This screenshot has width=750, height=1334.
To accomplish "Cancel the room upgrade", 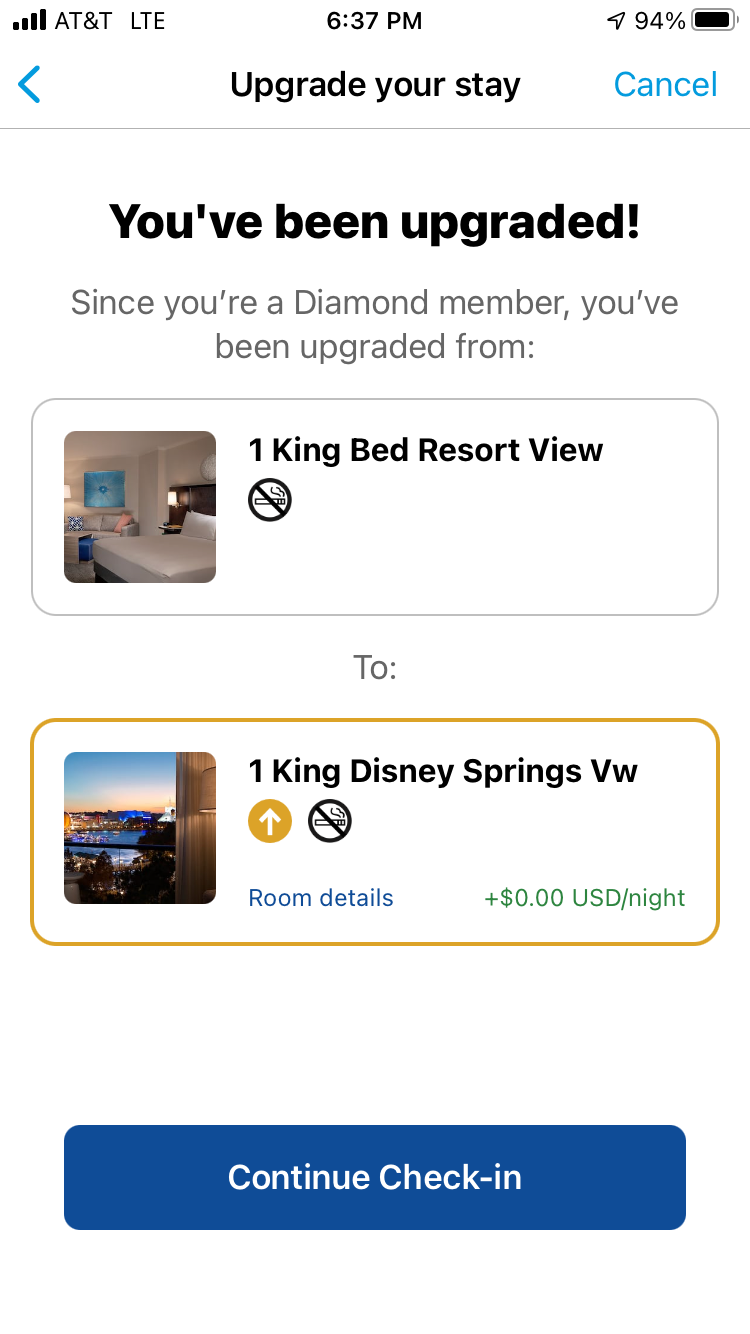I will coord(665,85).
